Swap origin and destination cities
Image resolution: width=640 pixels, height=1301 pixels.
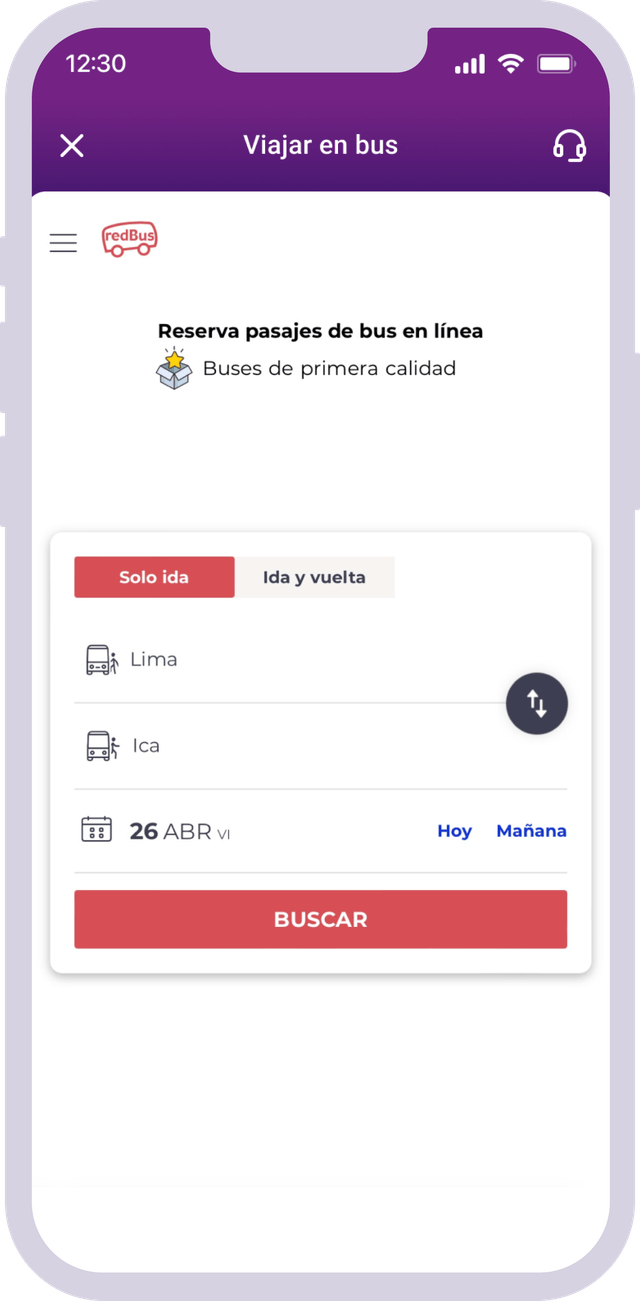coord(537,704)
